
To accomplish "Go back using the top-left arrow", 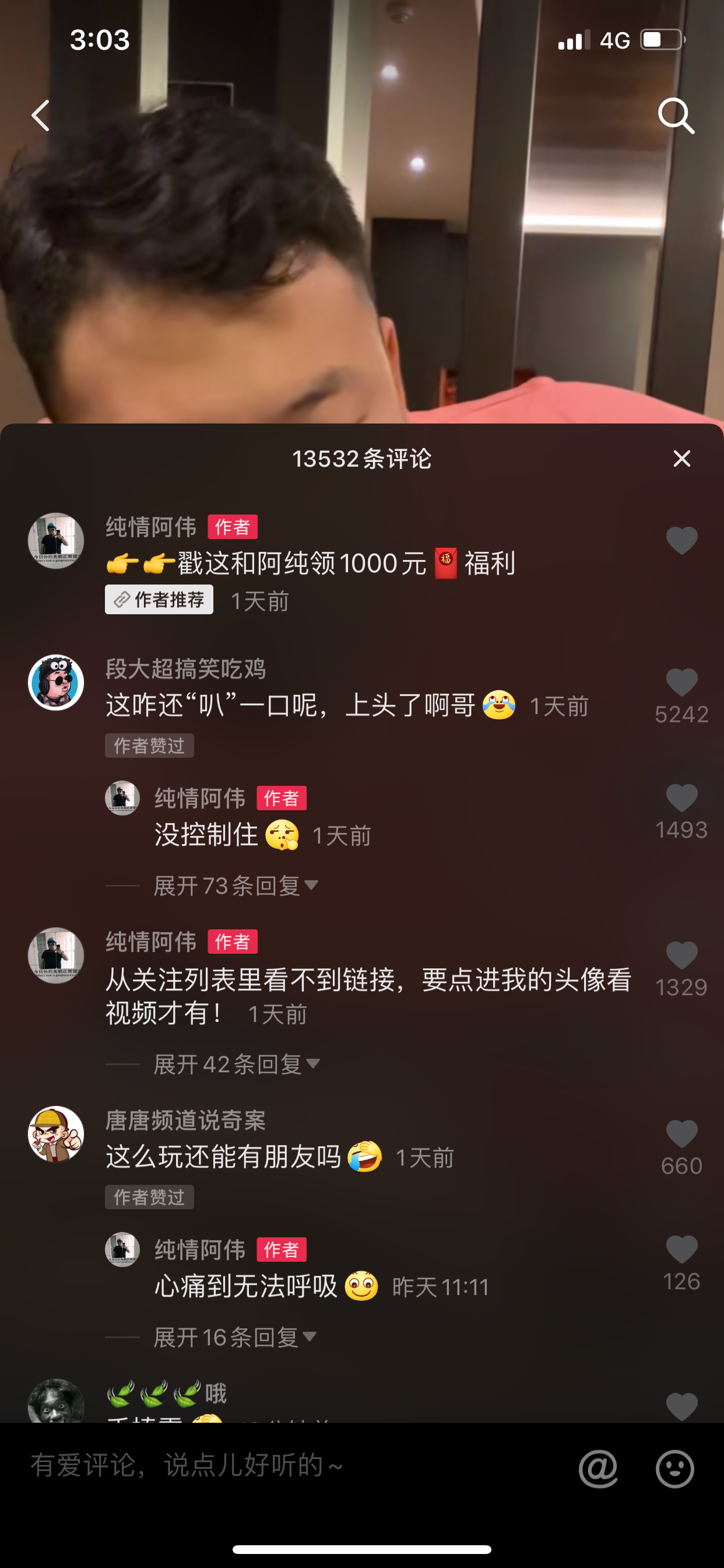I will (41, 116).
